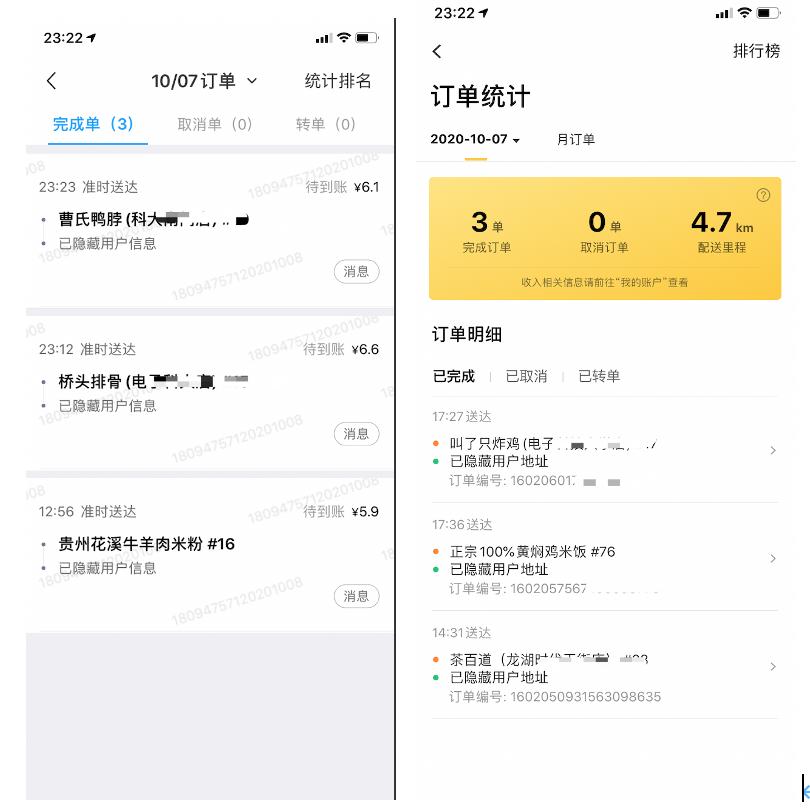Open the help question mark on the yellow stats card
Viewport: 810px width, 812px height.
click(x=763, y=195)
